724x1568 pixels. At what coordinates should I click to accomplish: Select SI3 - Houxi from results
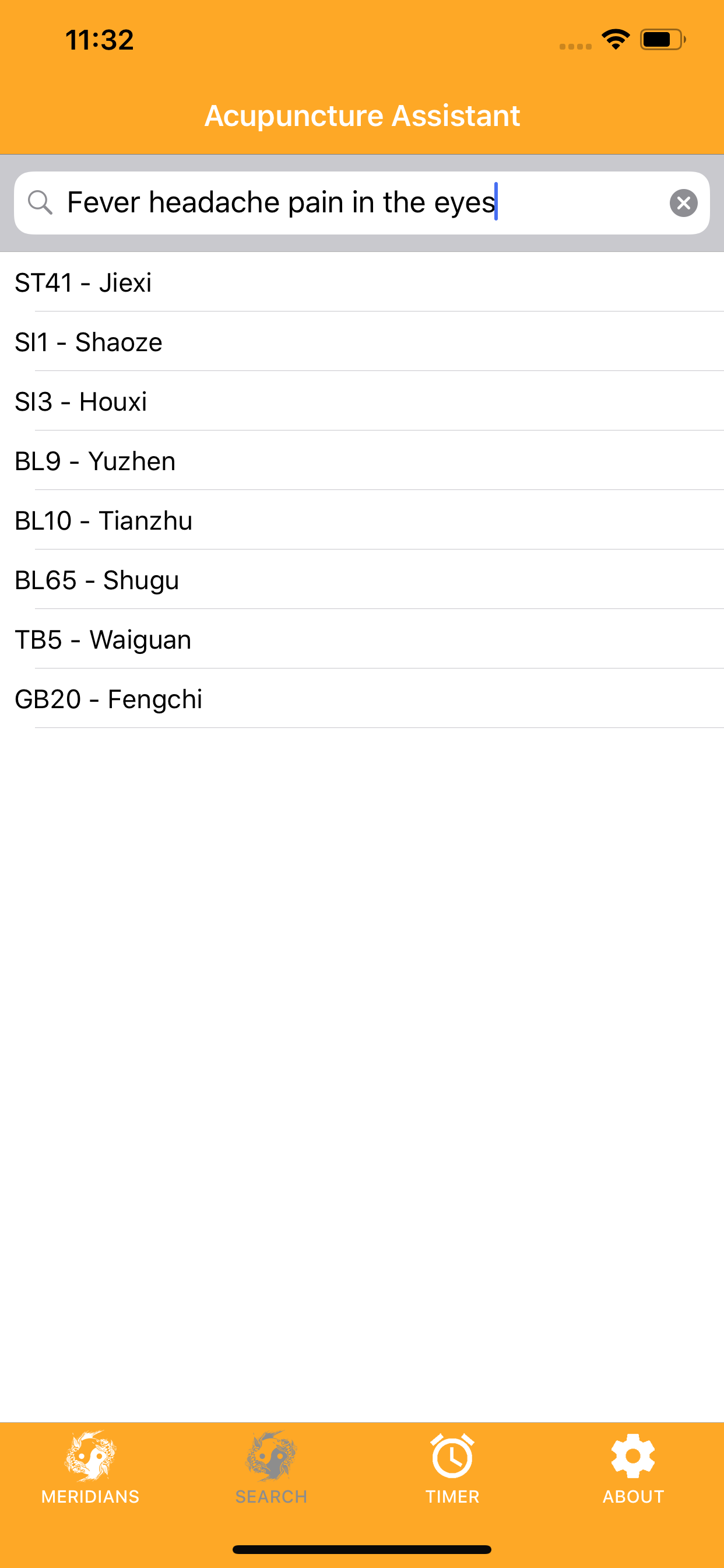click(362, 402)
